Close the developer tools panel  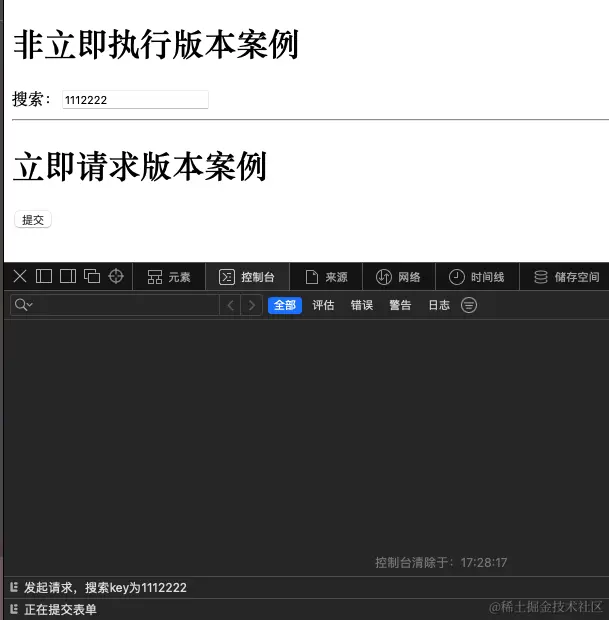pos(19,277)
